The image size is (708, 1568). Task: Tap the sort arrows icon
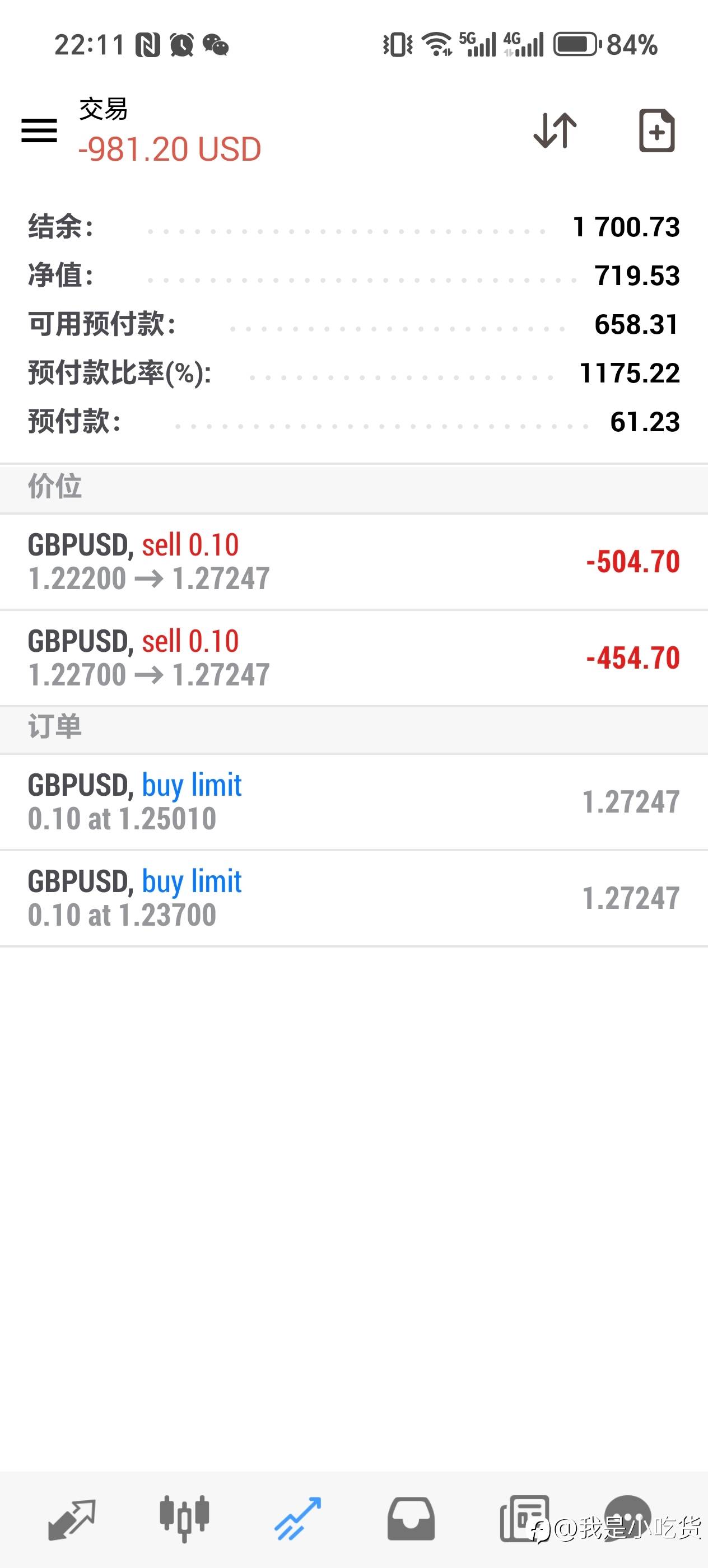(x=555, y=130)
